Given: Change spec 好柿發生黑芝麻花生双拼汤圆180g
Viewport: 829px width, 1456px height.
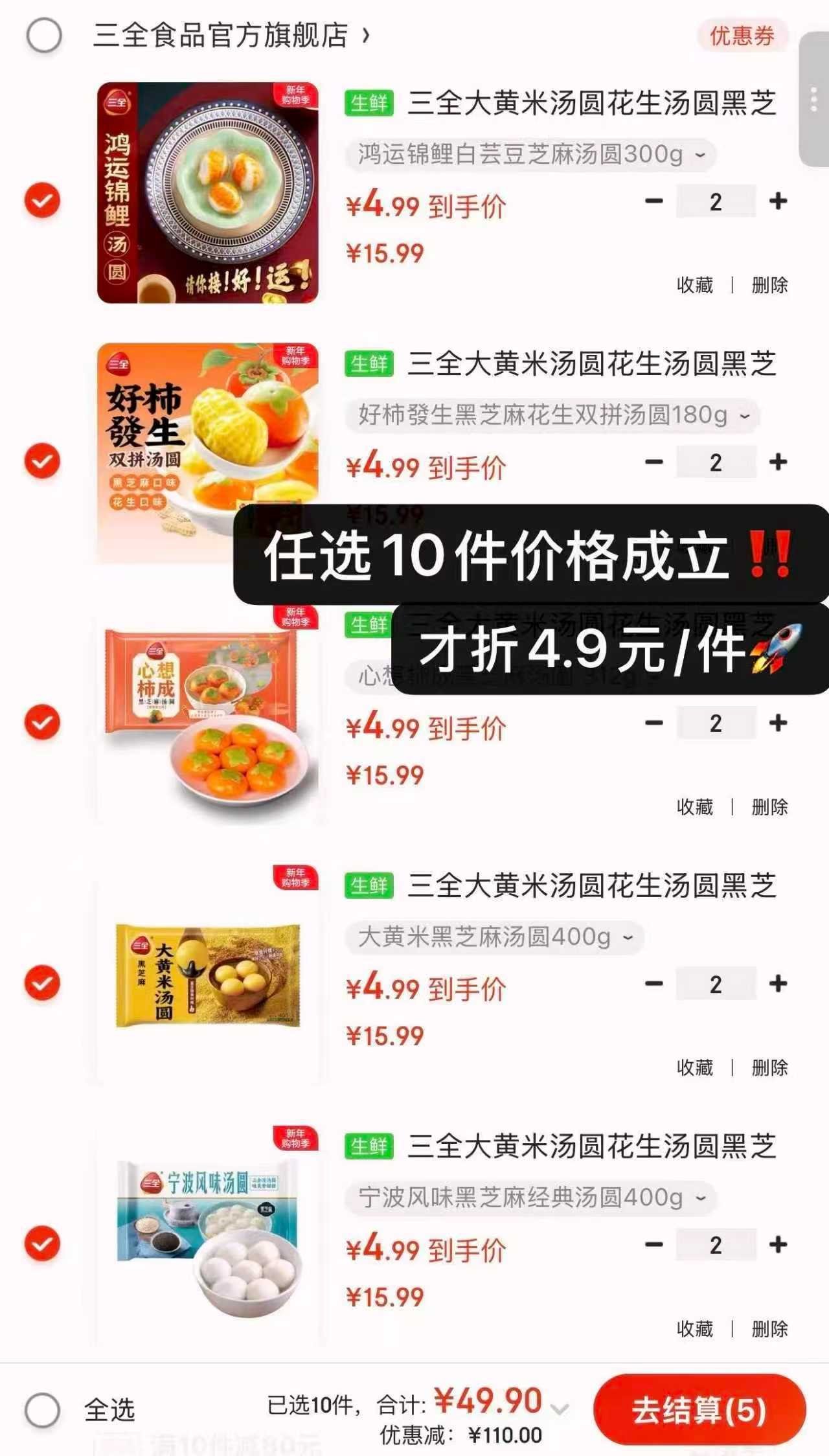Looking at the screenshot, I should (552, 415).
